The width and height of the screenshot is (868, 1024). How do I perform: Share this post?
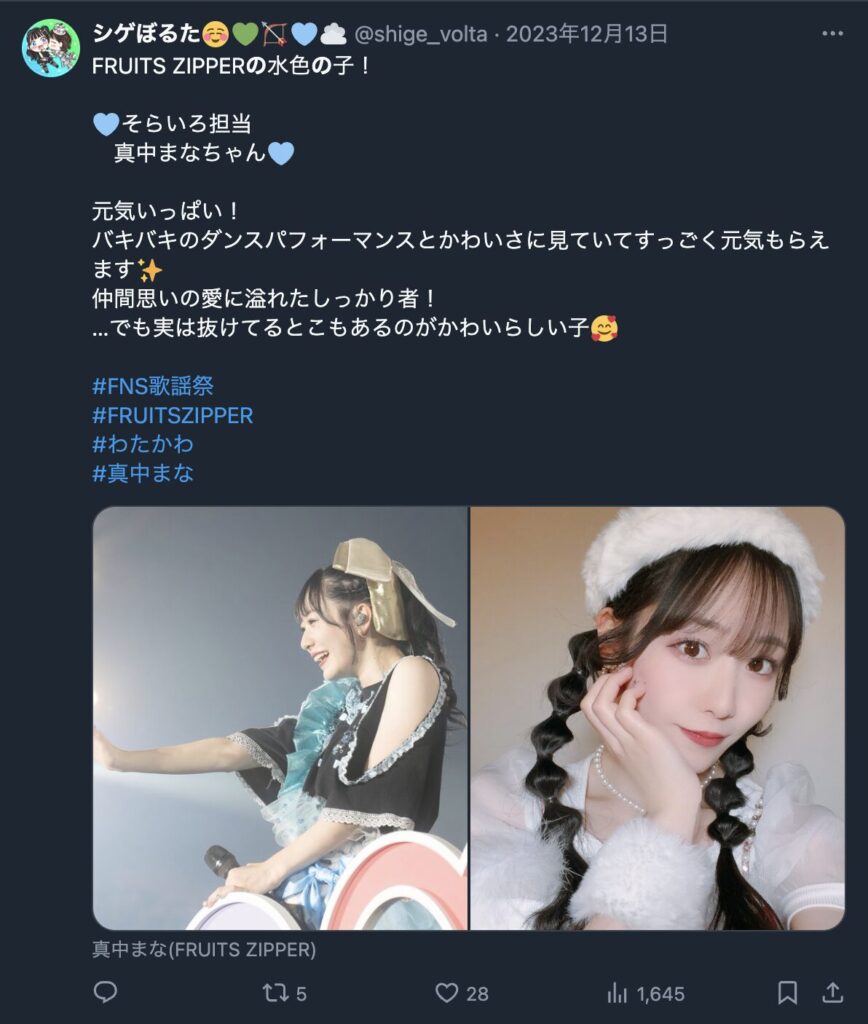(x=832, y=992)
